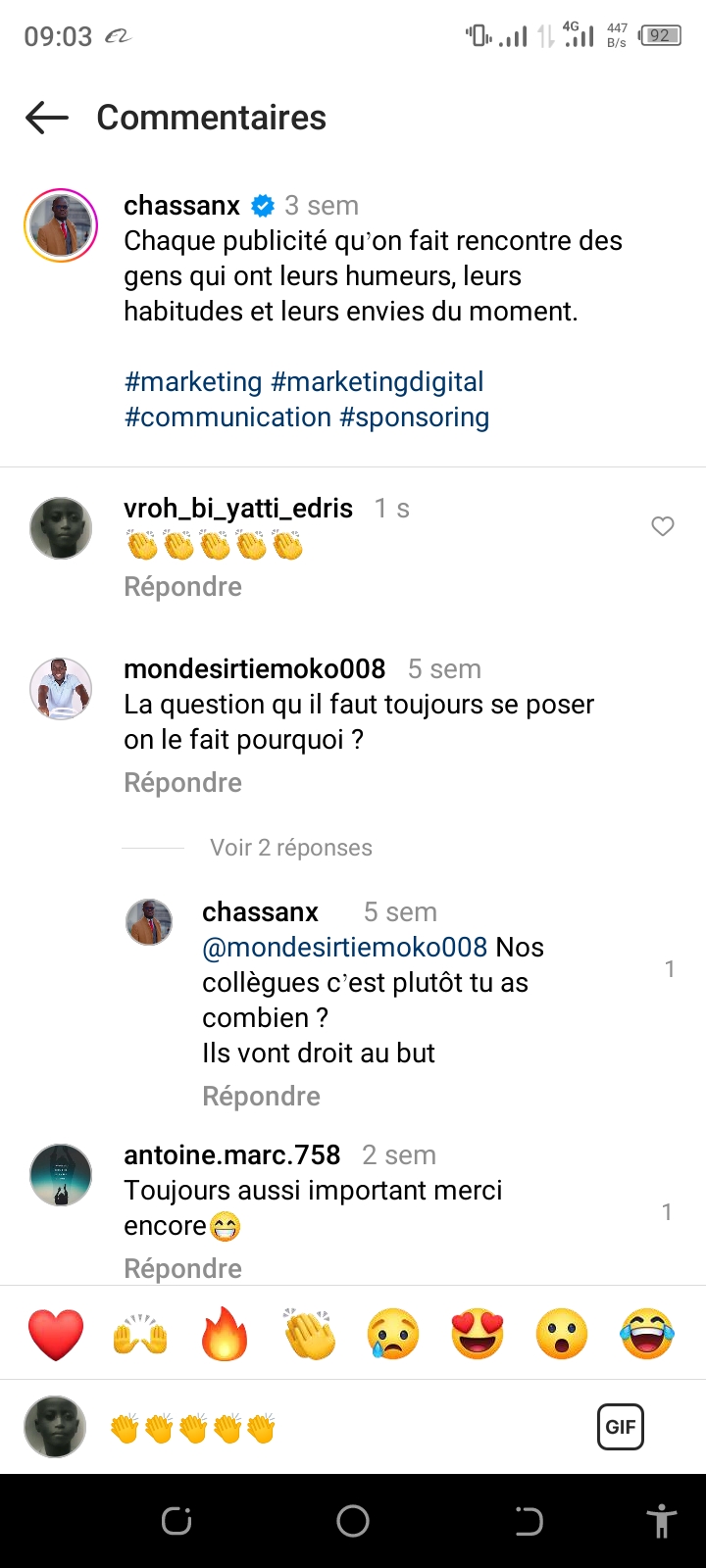Viewport: 706px width, 1568px height.
Task: Add the heart-eyes emoji
Action: click(478, 1334)
